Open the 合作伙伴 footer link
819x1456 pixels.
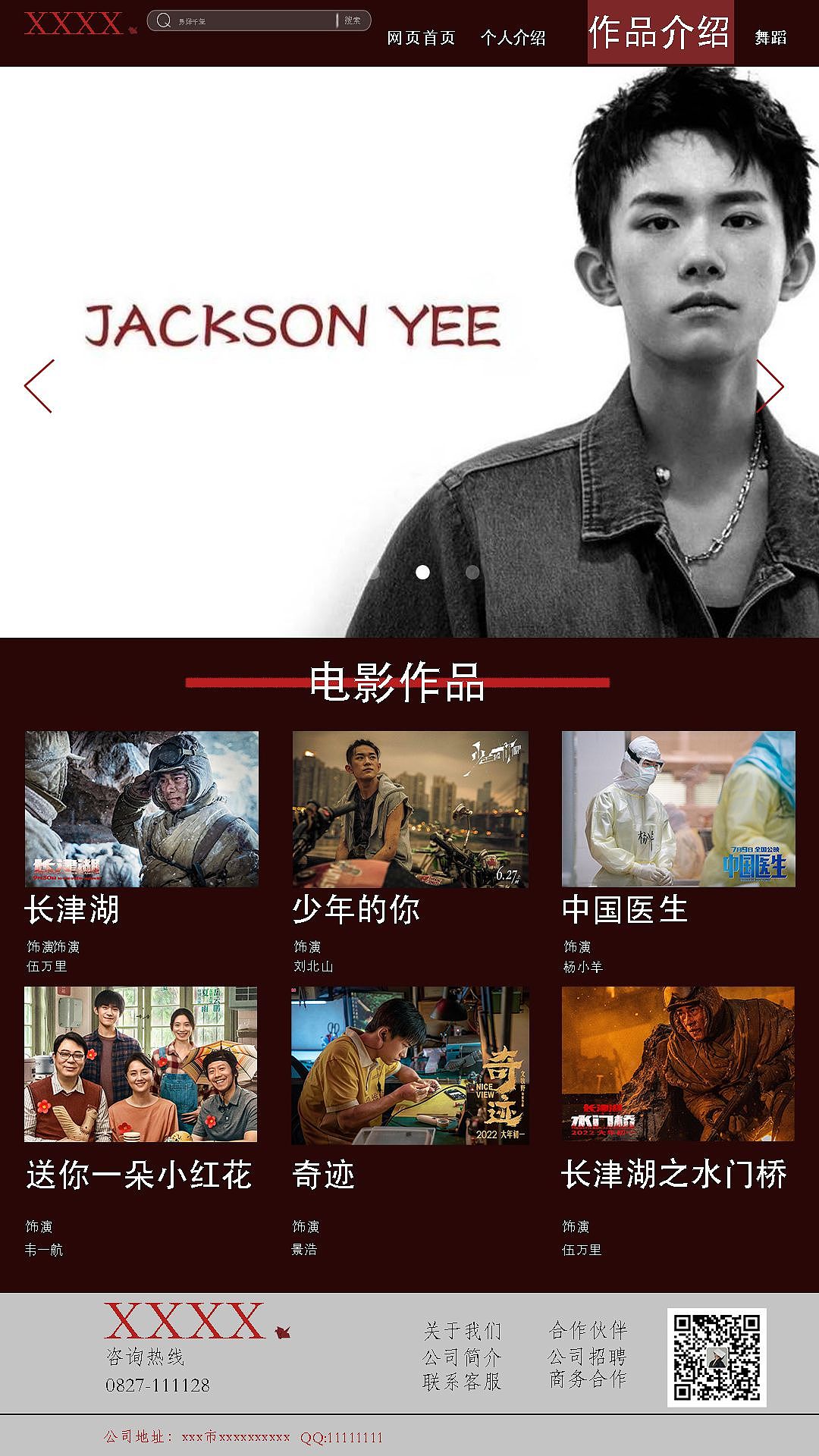[x=588, y=1329]
